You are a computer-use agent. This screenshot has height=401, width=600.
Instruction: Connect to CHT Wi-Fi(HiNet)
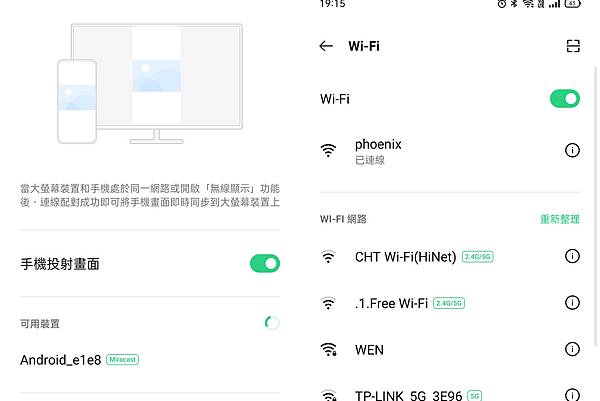click(x=404, y=257)
